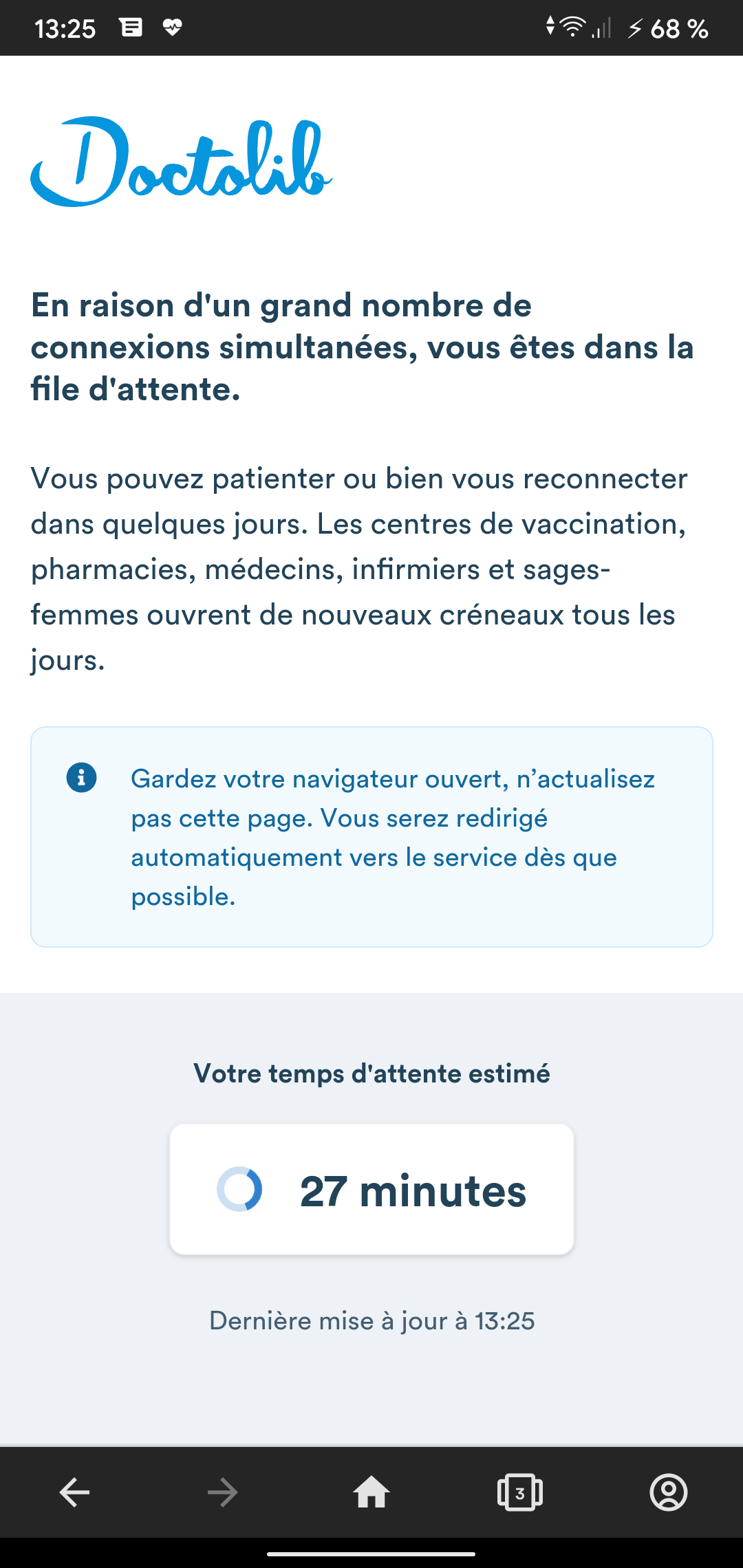The width and height of the screenshot is (743, 1568).
Task: Open the tab switcher showing 3 tabs
Action: (520, 1492)
